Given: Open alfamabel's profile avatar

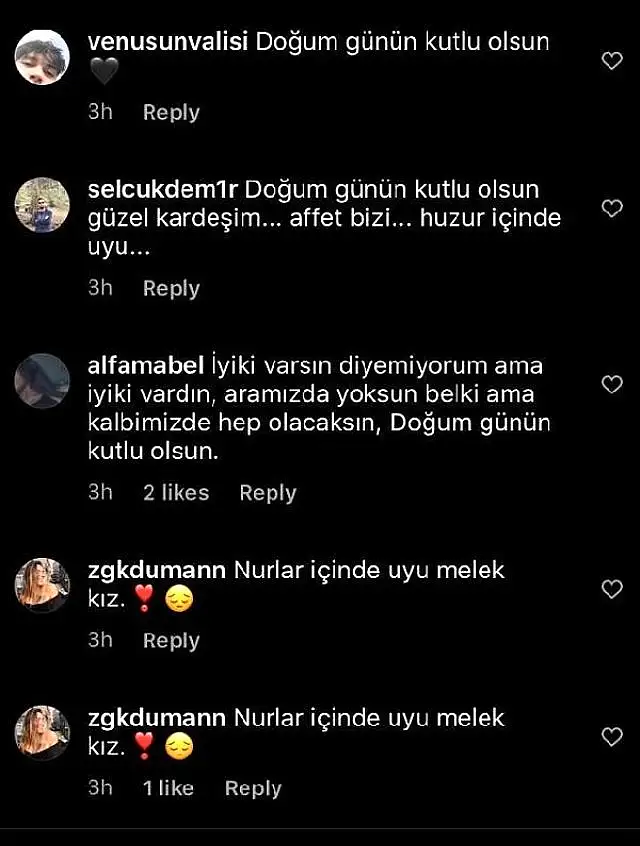Looking at the screenshot, I should tap(42, 381).
